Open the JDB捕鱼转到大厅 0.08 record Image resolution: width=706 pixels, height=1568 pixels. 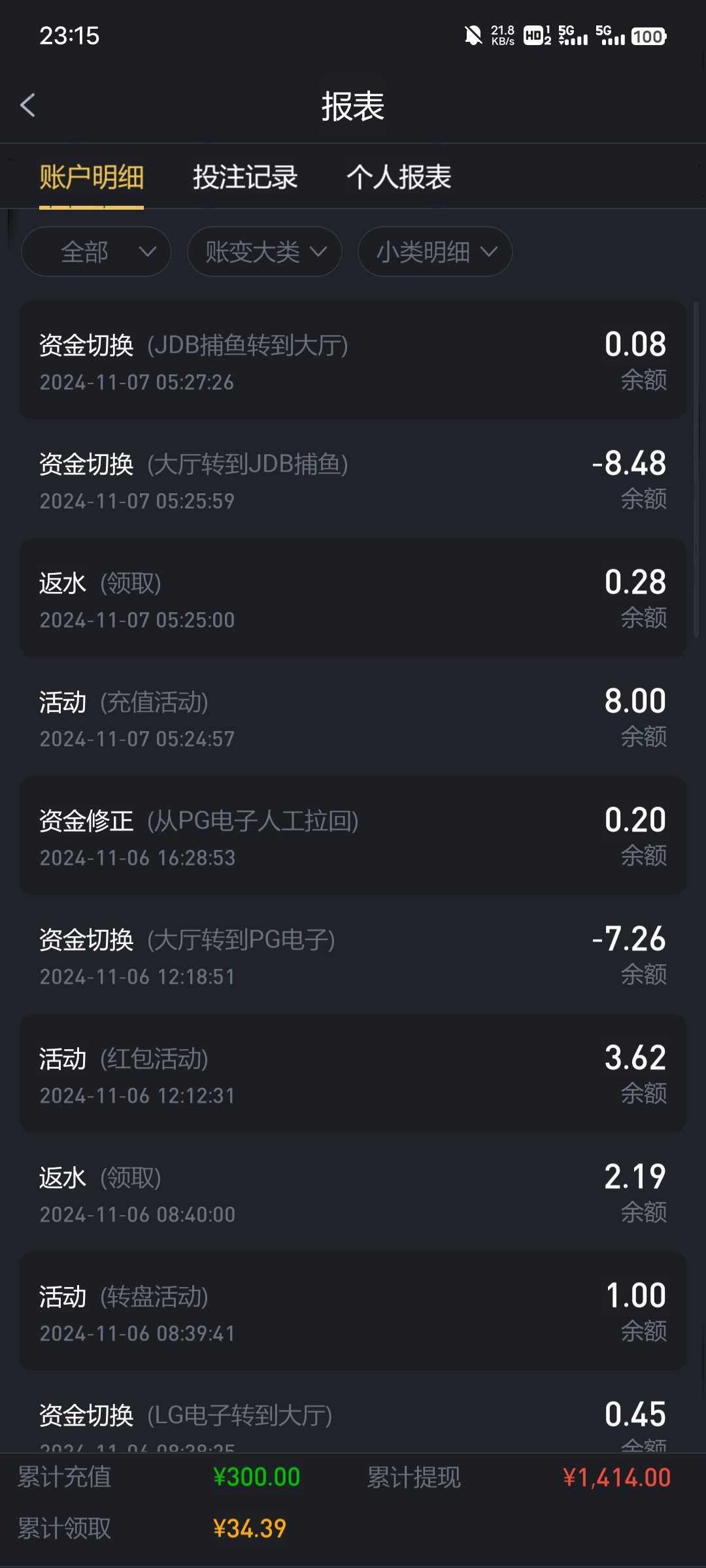pyautogui.click(x=353, y=360)
